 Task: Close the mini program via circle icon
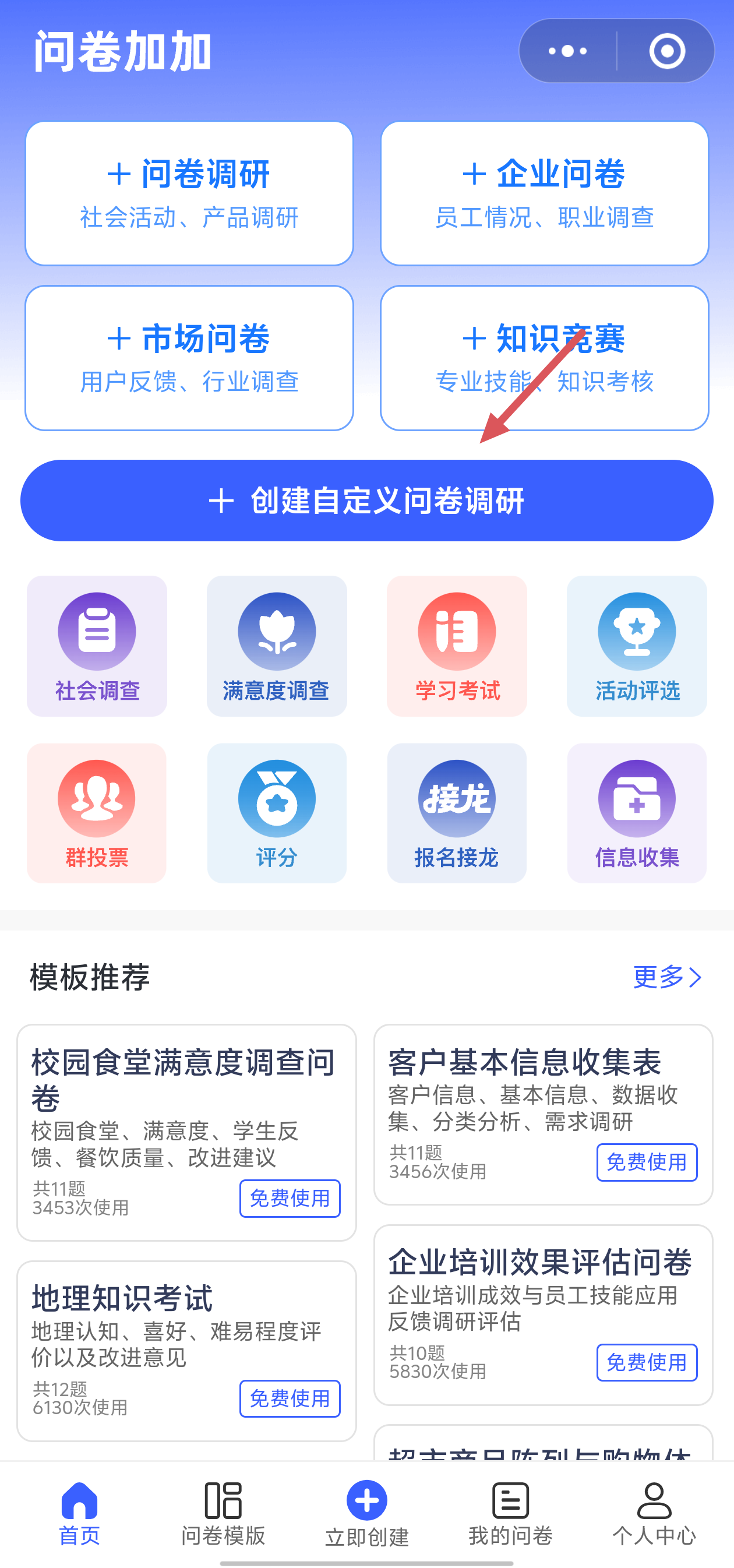pos(667,51)
